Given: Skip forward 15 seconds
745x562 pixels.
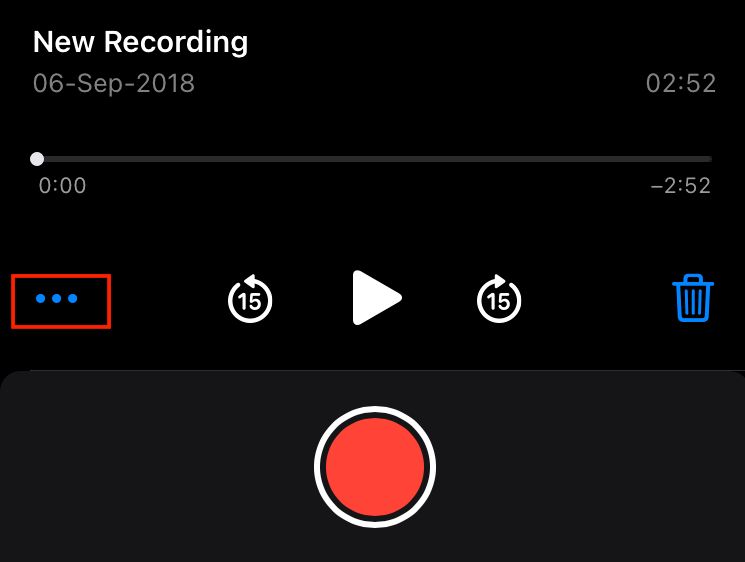Looking at the screenshot, I should click(x=498, y=298).
